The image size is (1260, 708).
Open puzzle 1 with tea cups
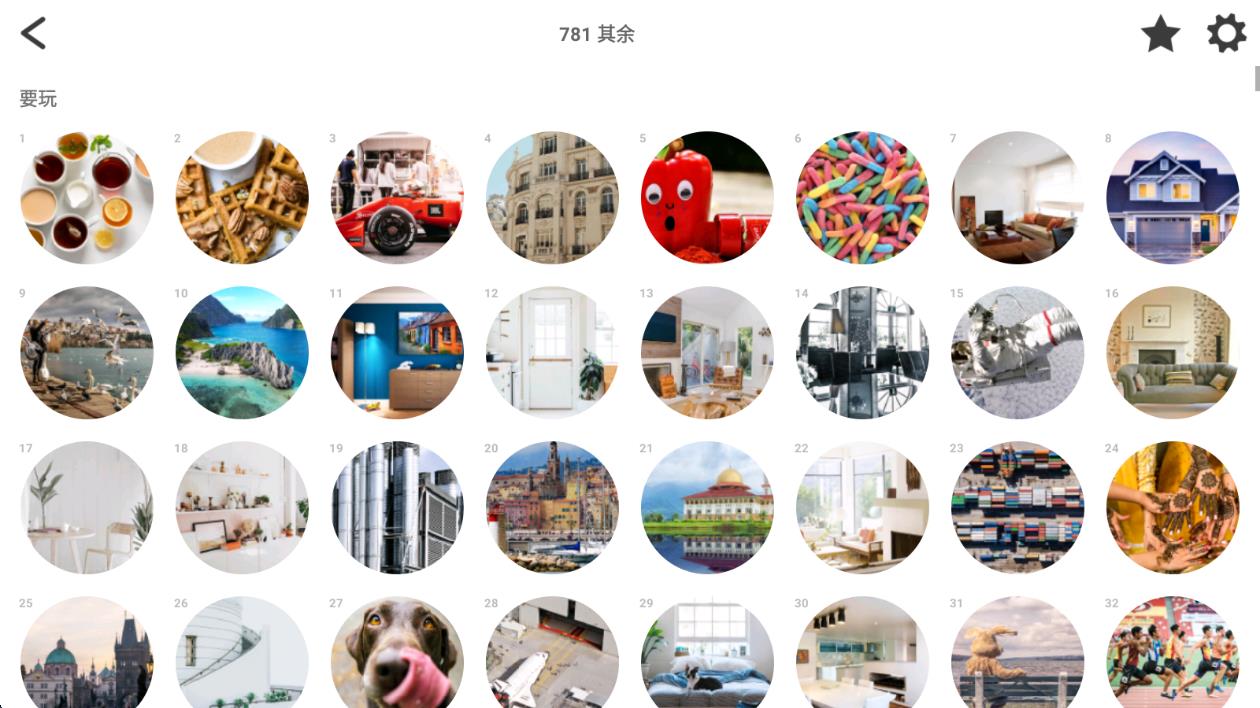click(87, 197)
